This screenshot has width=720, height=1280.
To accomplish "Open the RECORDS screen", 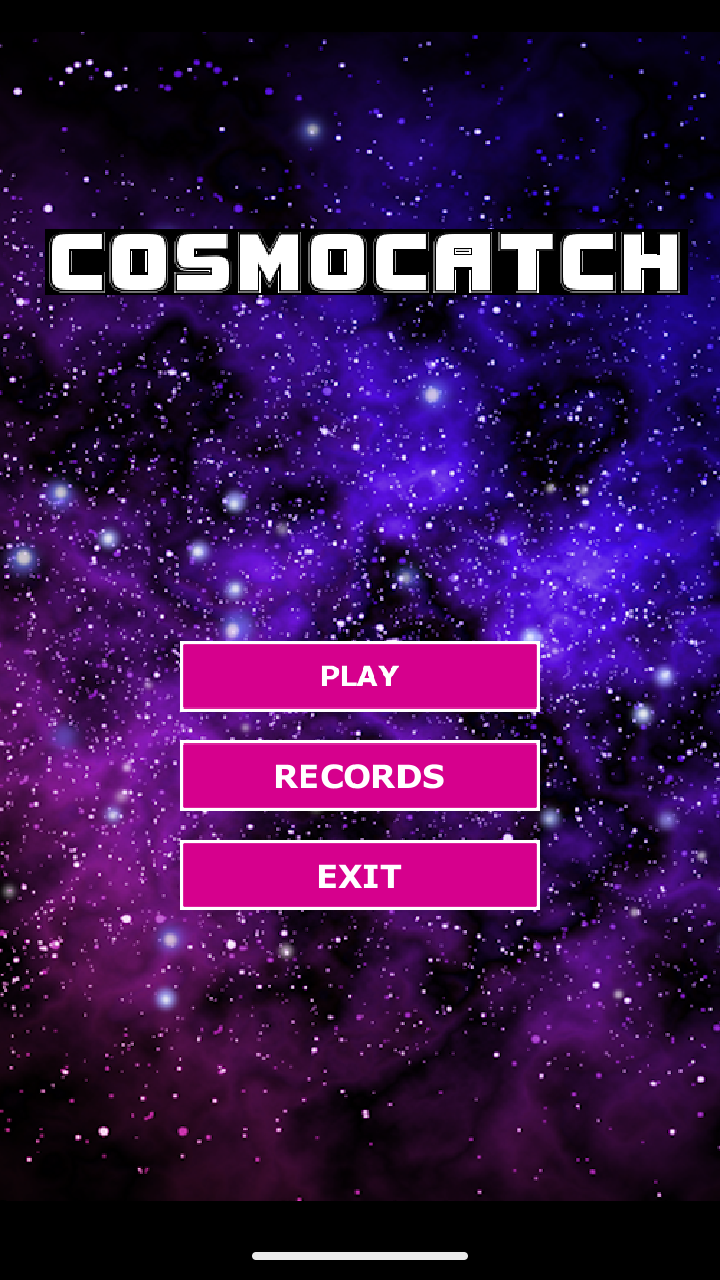I will (x=360, y=776).
